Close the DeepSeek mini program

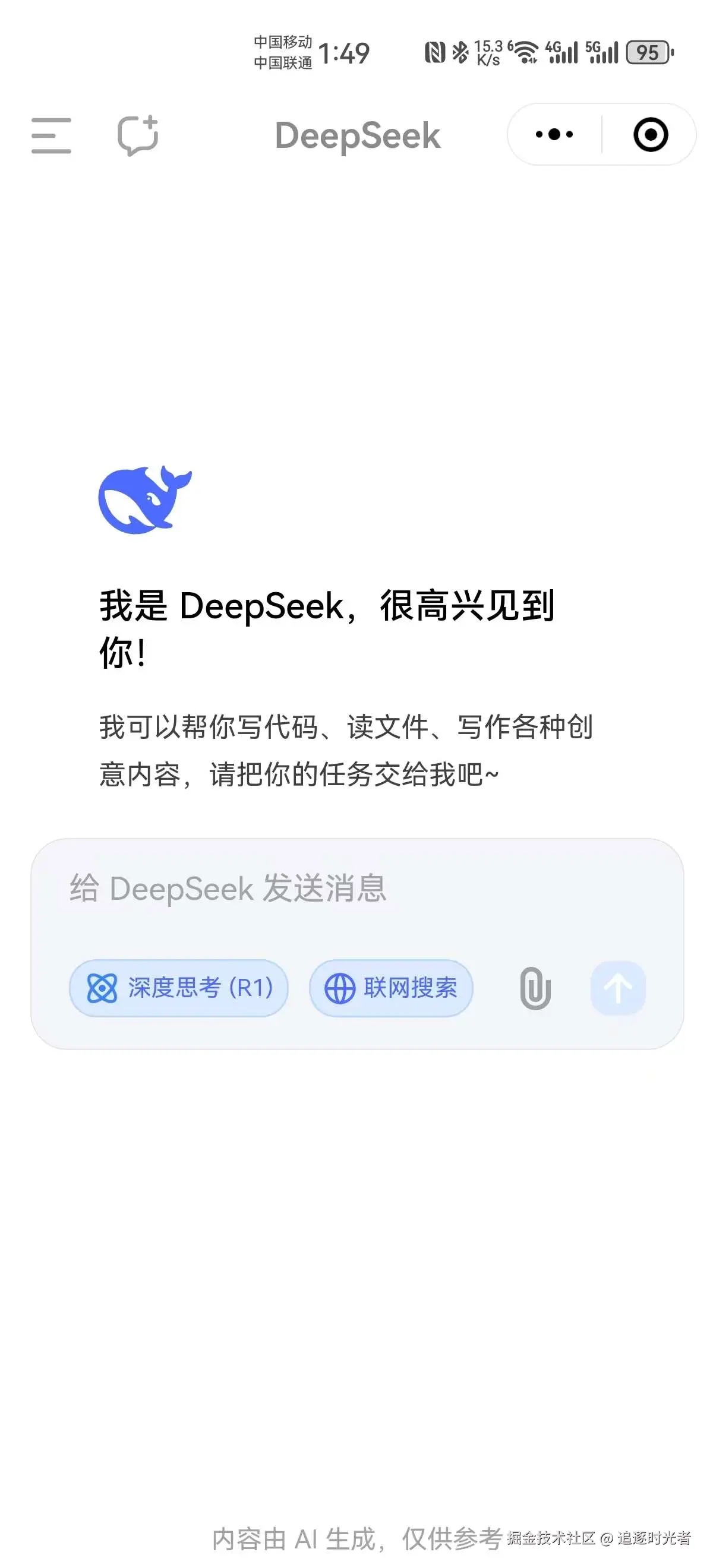[x=650, y=134]
